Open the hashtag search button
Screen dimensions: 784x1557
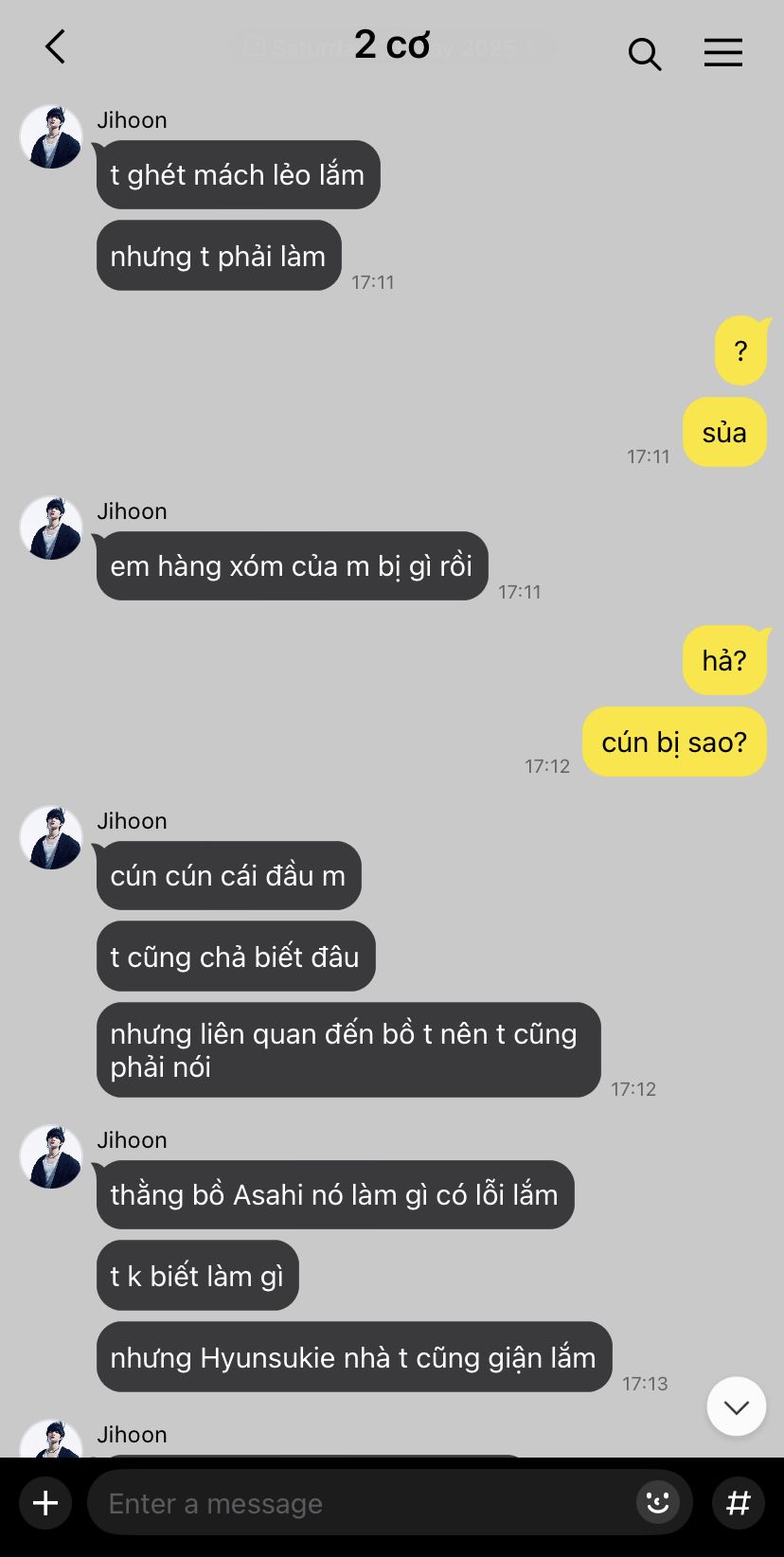[739, 1503]
